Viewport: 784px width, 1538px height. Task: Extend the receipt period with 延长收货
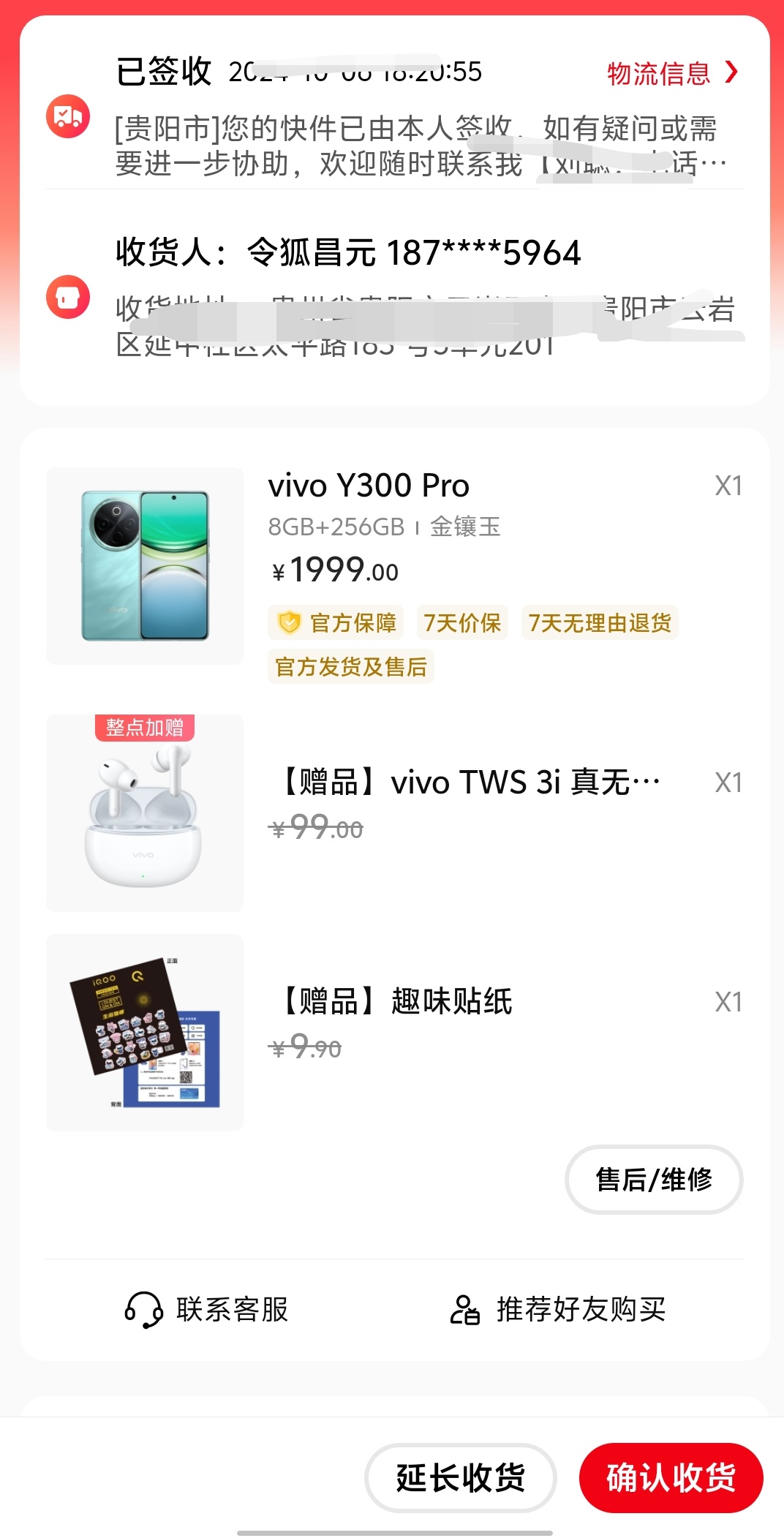tap(460, 1477)
